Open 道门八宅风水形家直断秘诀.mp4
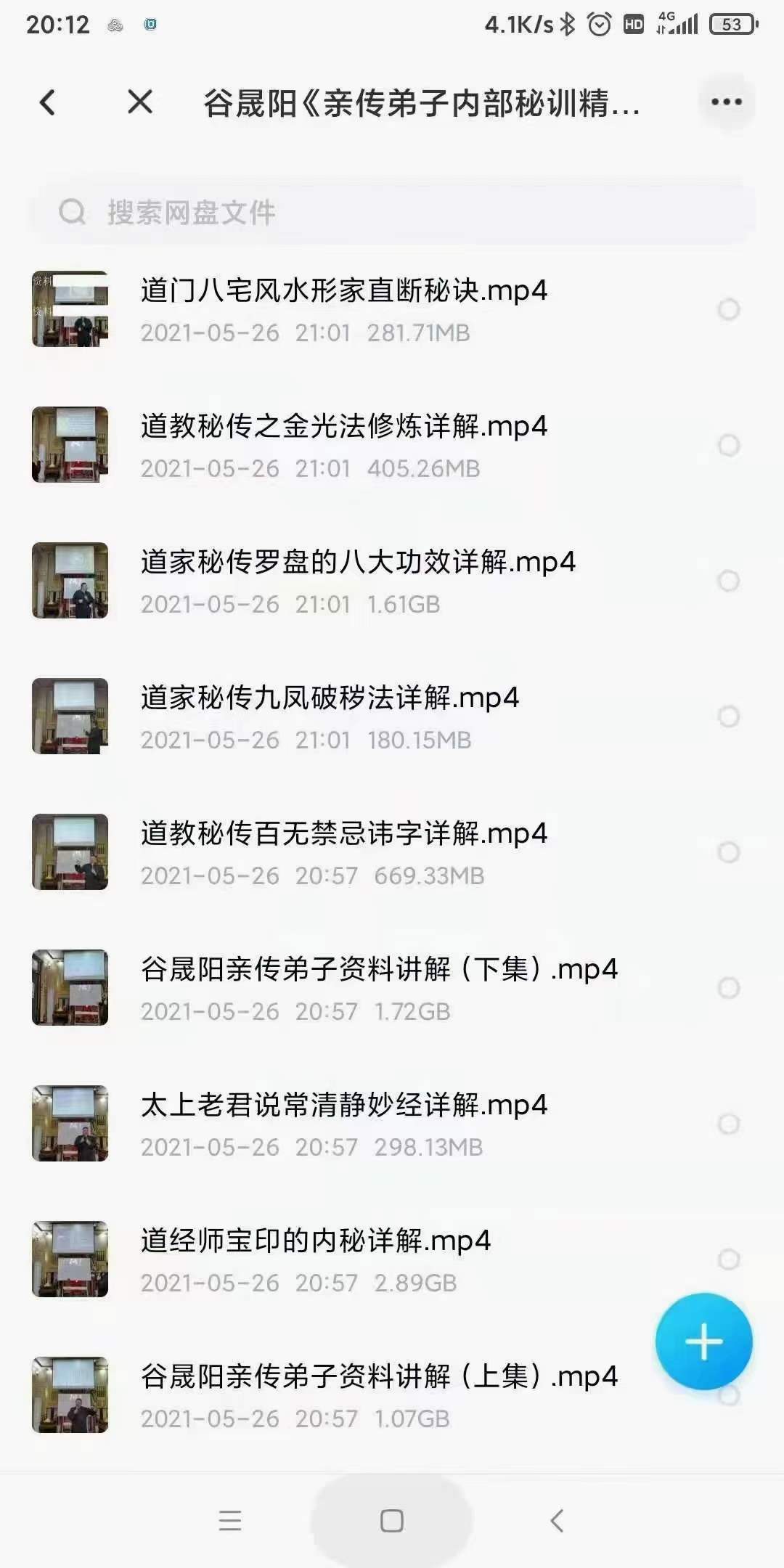 344,291
